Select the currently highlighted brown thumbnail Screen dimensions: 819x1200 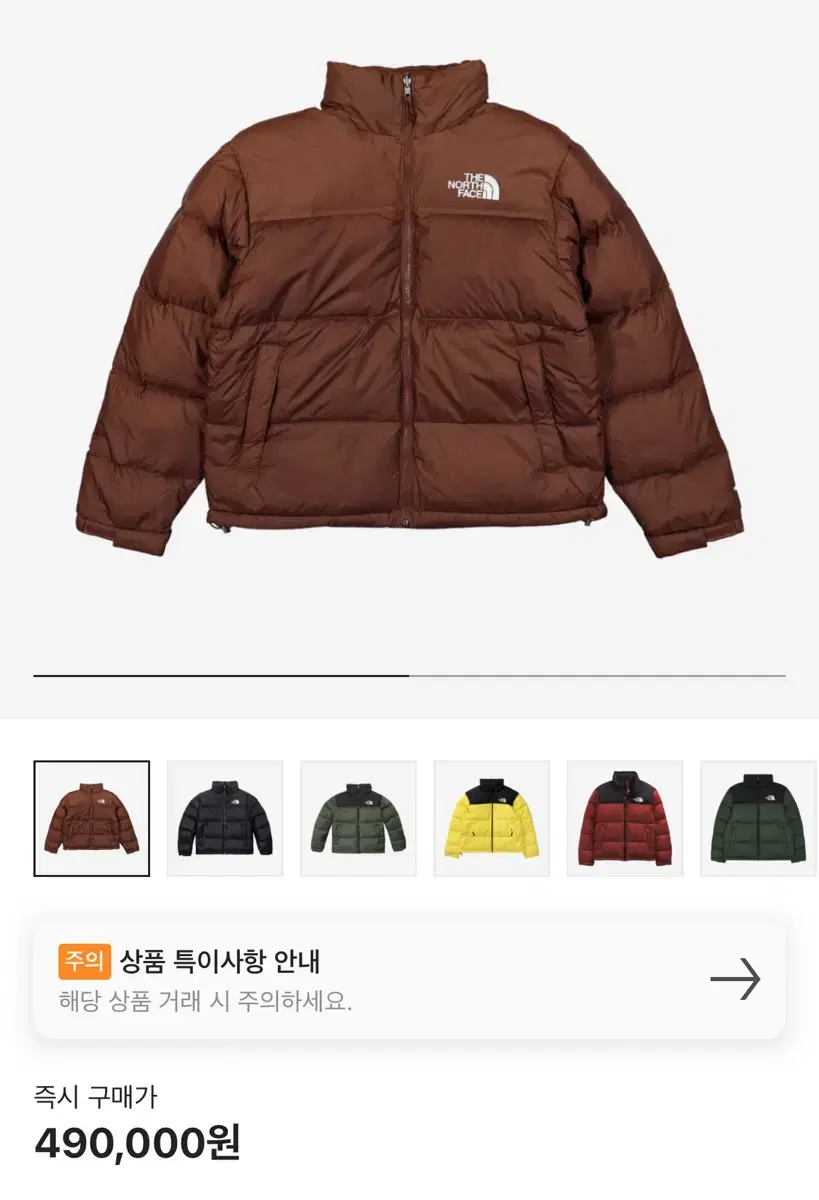91,817
